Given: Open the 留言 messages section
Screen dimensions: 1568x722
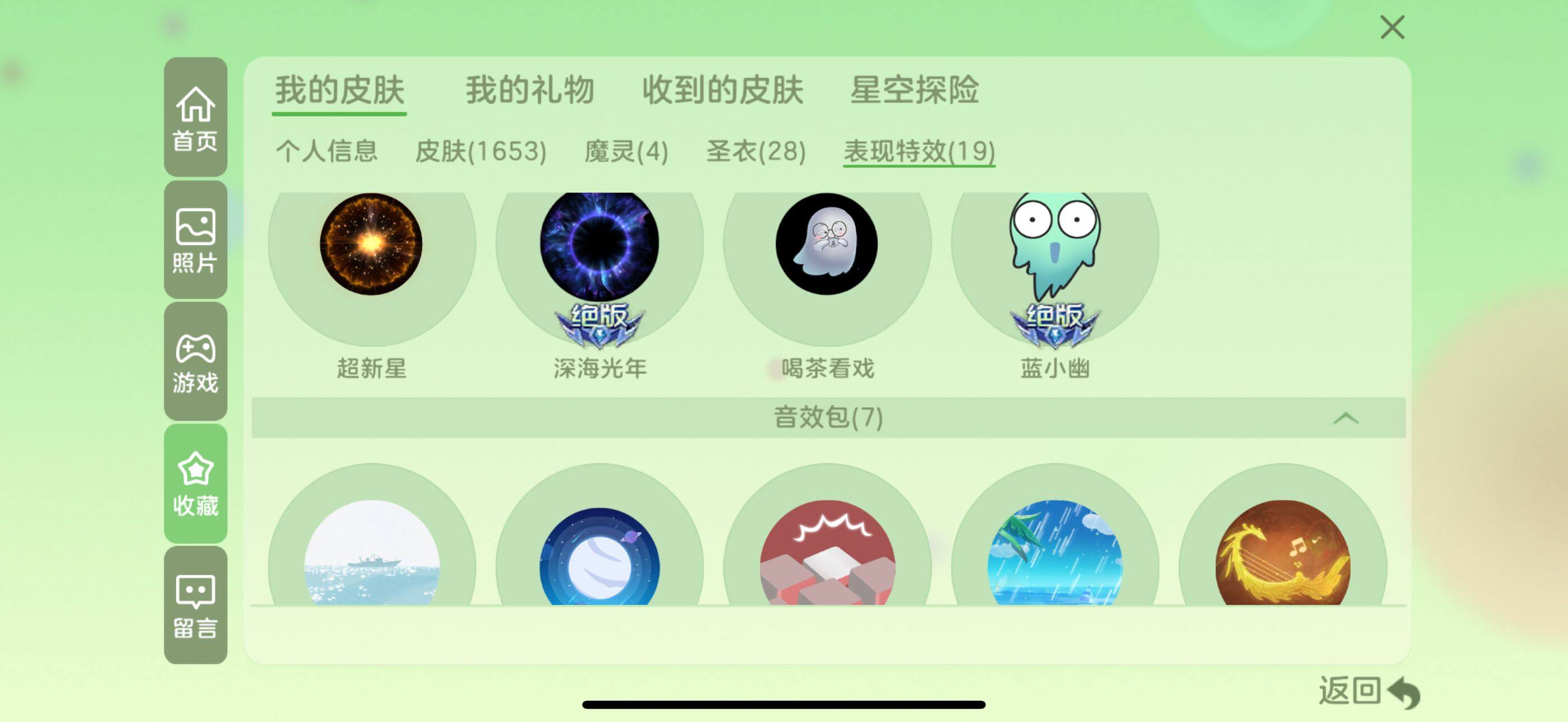Looking at the screenshot, I should tap(195, 605).
